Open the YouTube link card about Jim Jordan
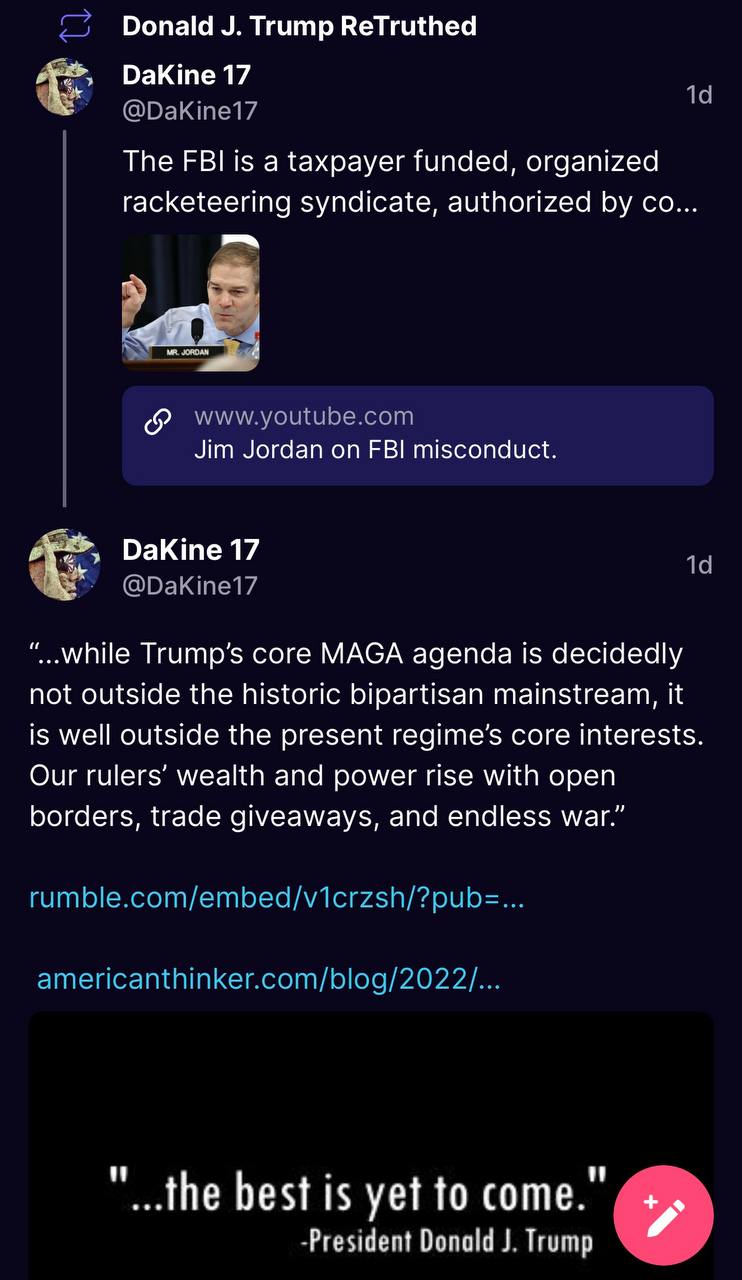 417,435
